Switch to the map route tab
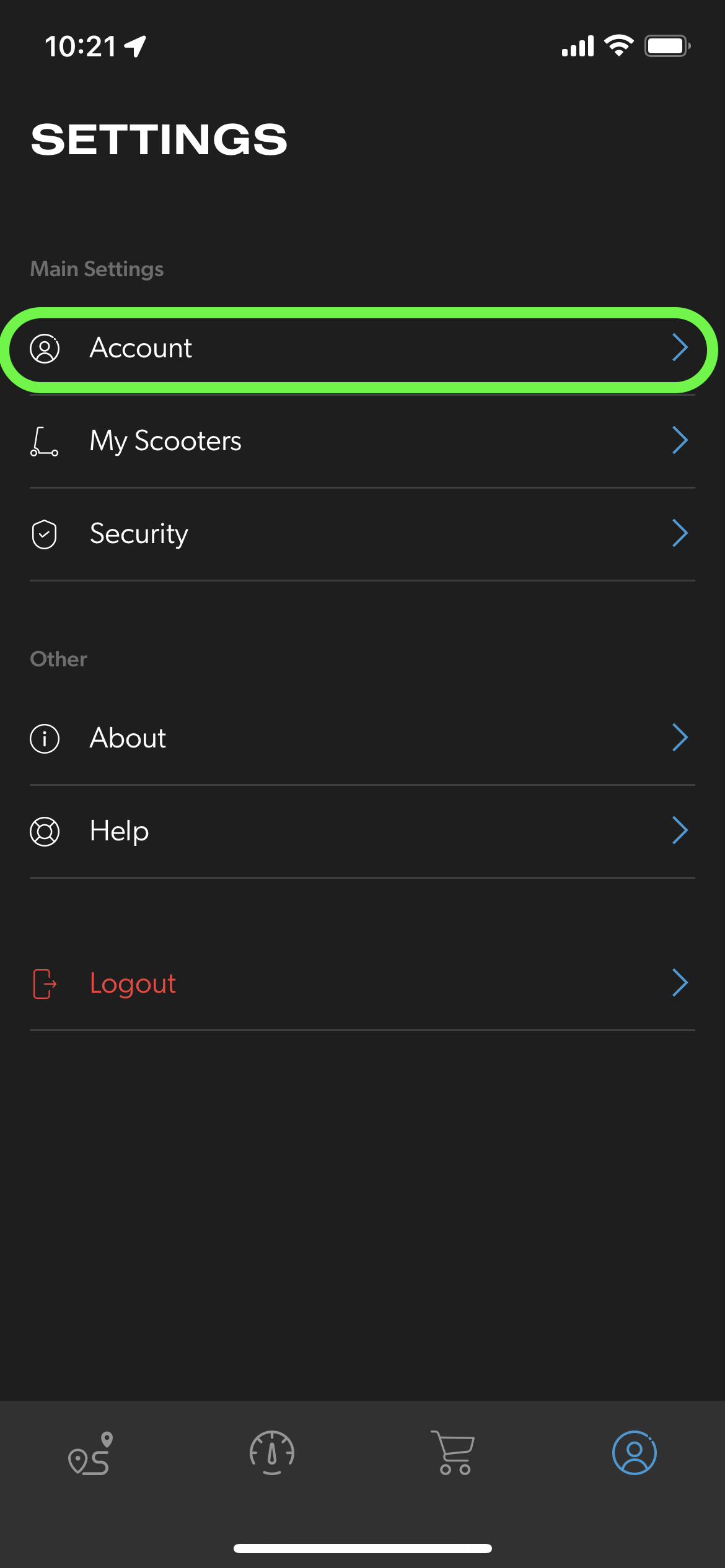This screenshot has width=725, height=1568. [90, 1453]
